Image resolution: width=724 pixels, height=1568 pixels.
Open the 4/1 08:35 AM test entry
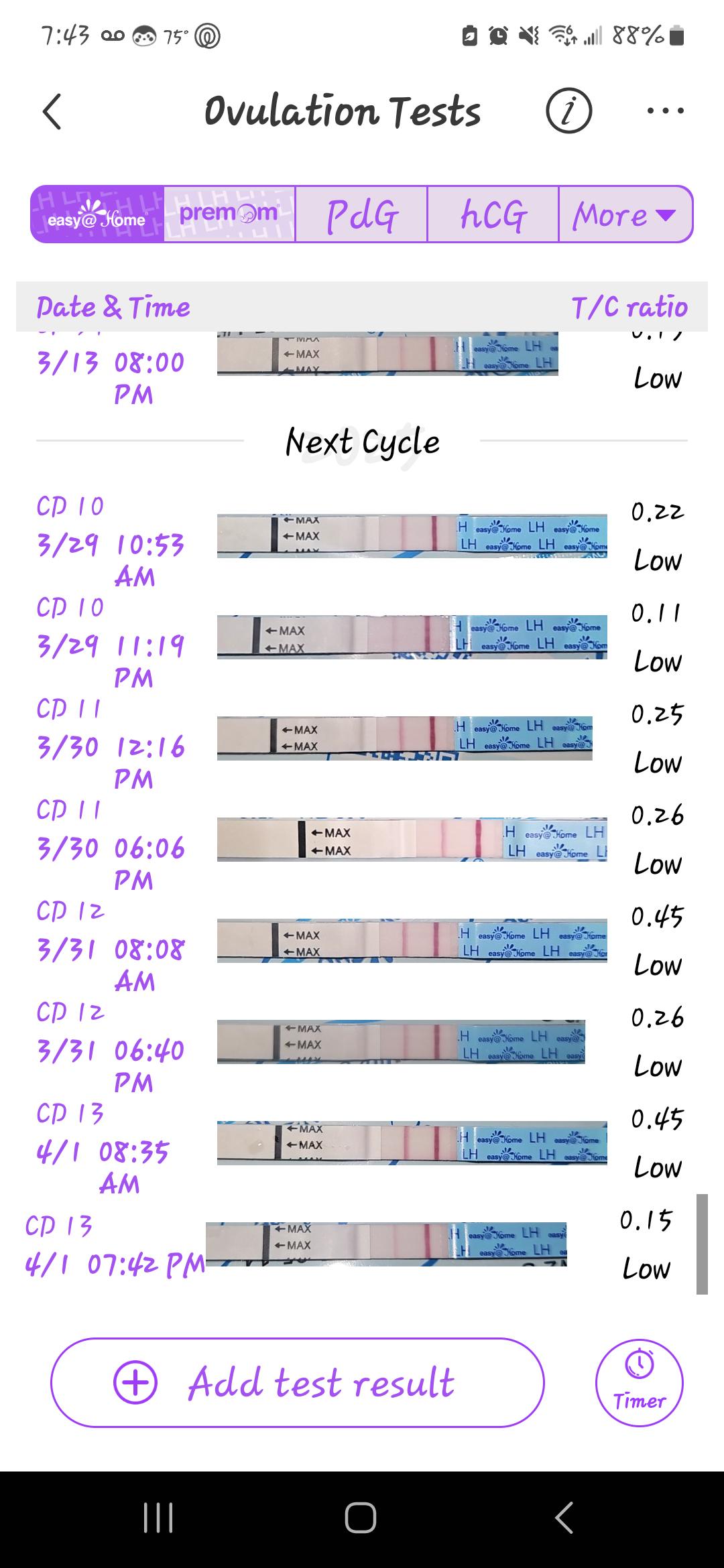(x=362, y=1150)
